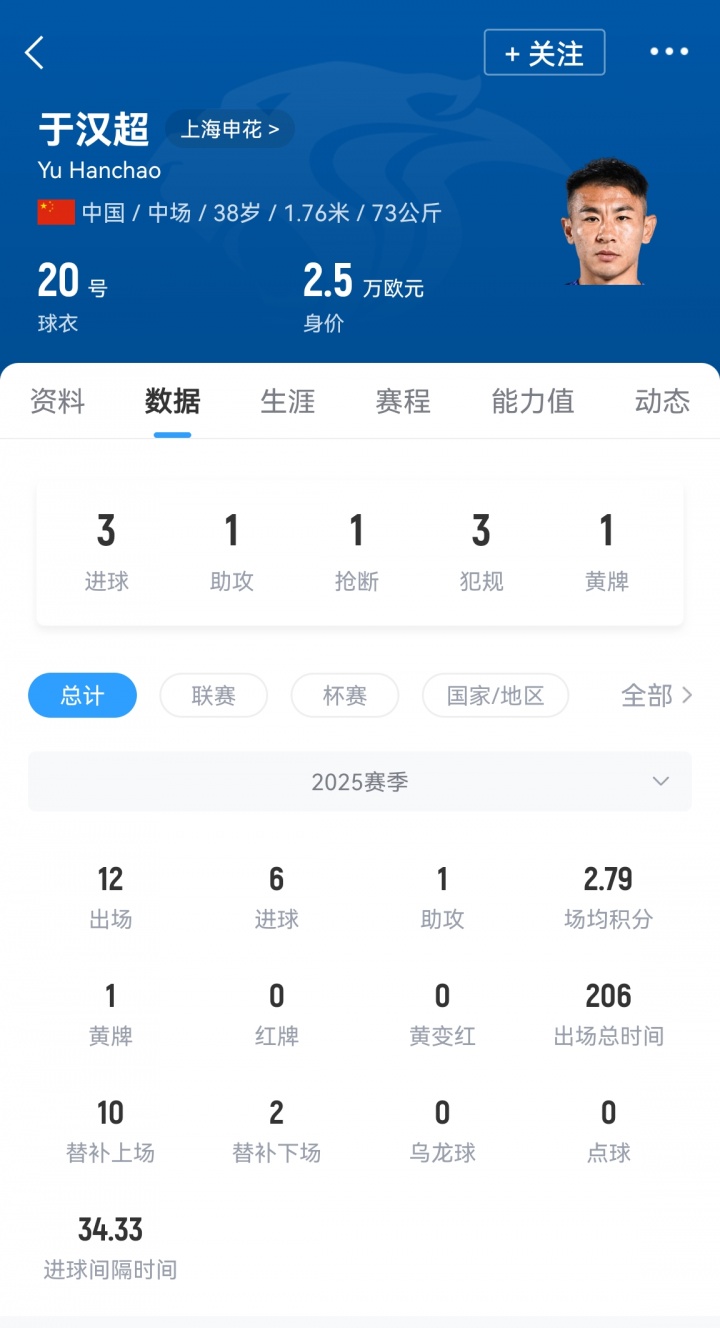Open the three-dot overflow menu

[x=669, y=52]
